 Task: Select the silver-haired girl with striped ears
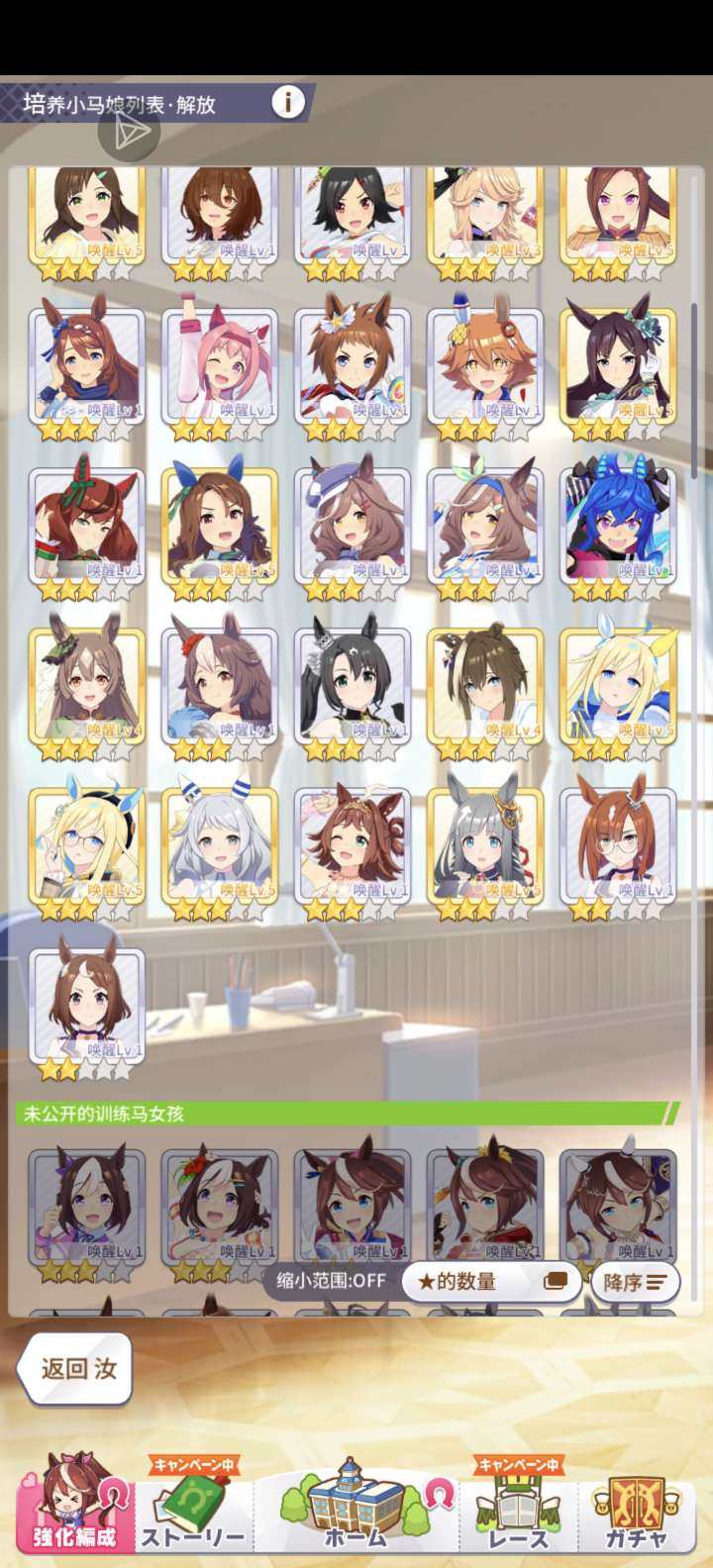tap(220, 846)
